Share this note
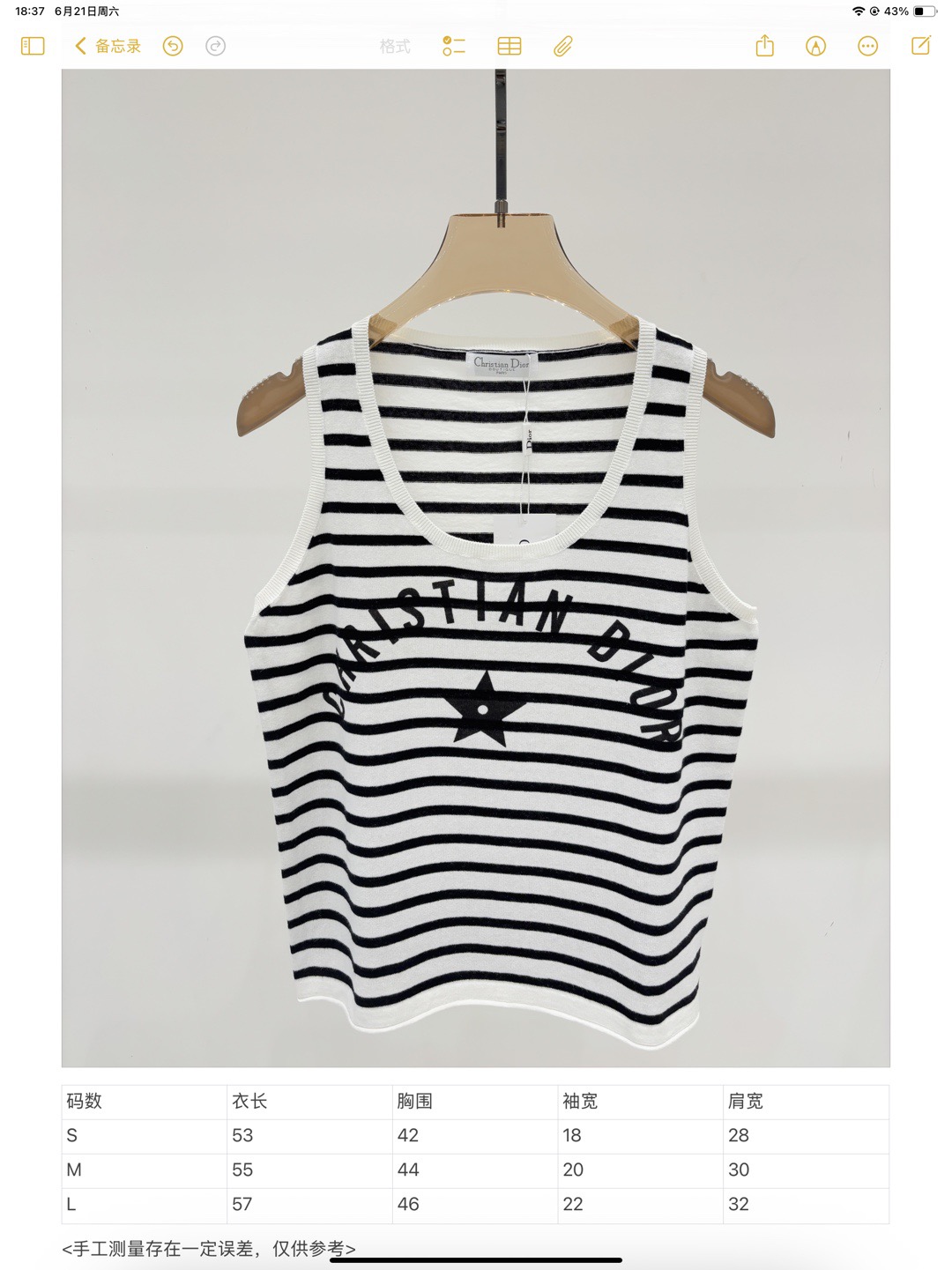 pos(764,46)
